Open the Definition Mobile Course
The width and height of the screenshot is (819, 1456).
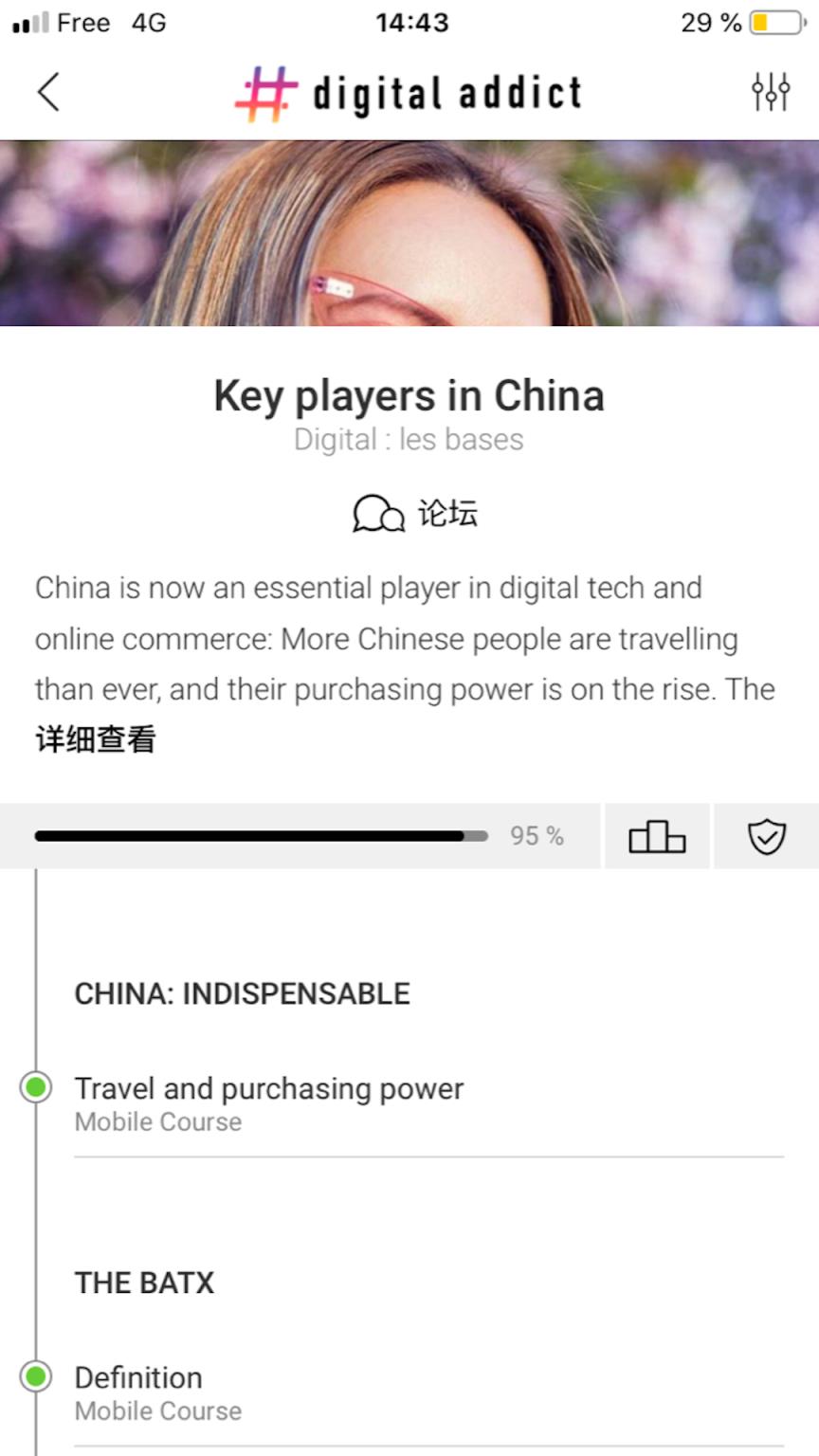coord(138,1376)
